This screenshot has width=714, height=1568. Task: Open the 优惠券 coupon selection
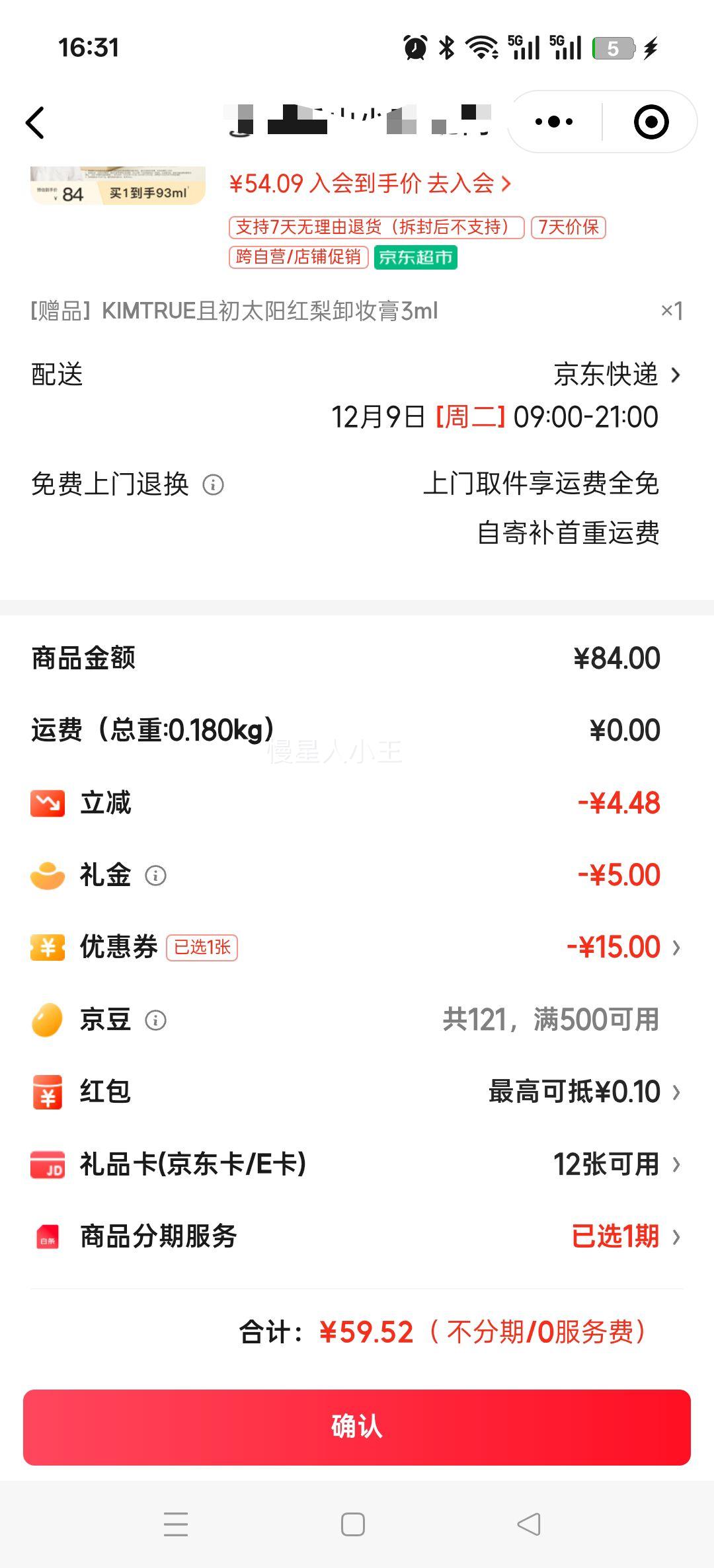point(623,948)
